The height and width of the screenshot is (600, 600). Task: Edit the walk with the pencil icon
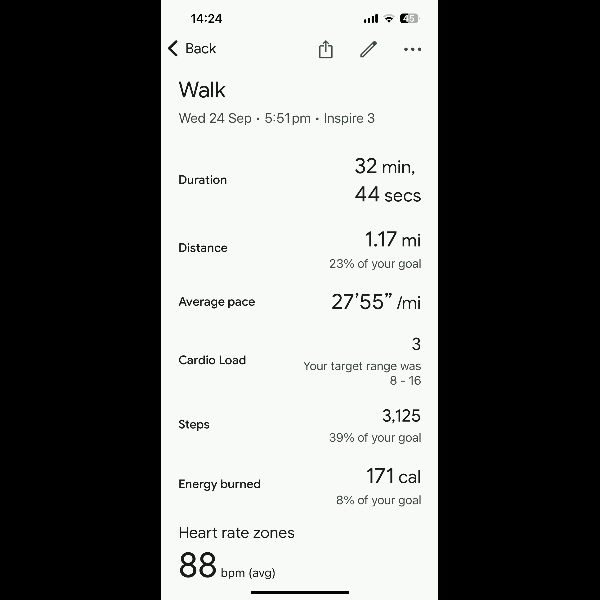[369, 49]
